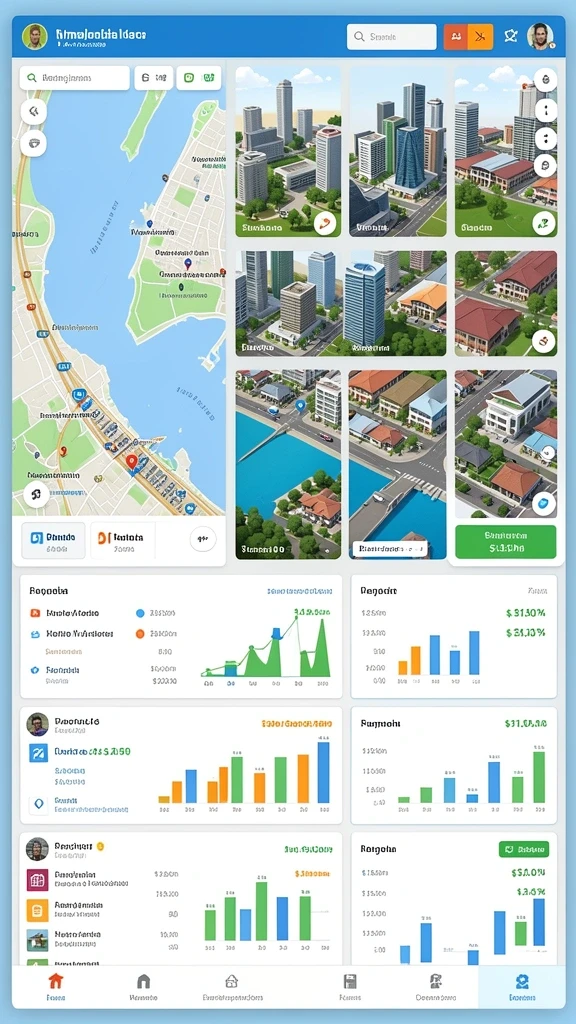Tap the back-arrows round button on the map
Screen dimensions: 576x1024
click(34, 112)
